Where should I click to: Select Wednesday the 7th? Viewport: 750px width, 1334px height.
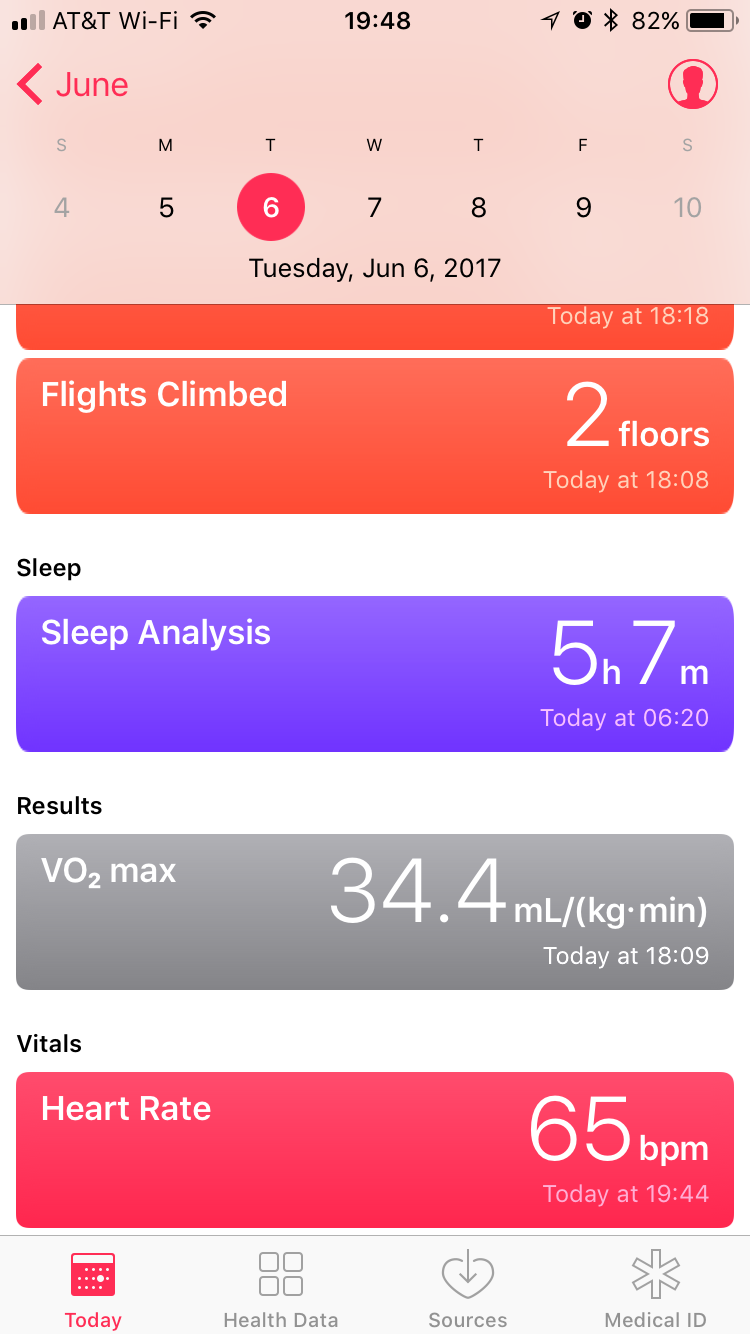374,208
